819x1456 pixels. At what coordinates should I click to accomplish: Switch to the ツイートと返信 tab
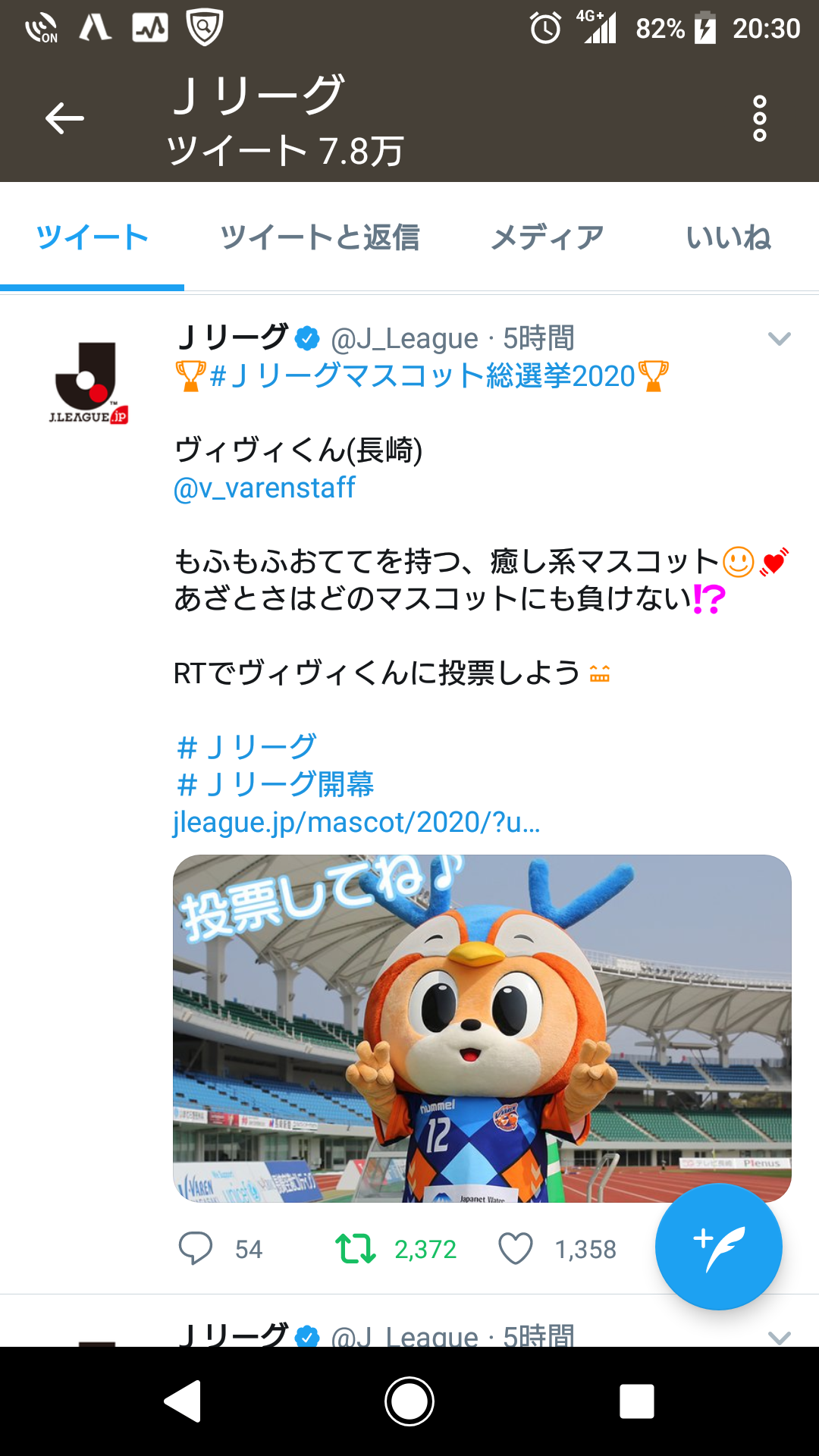(x=319, y=237)
